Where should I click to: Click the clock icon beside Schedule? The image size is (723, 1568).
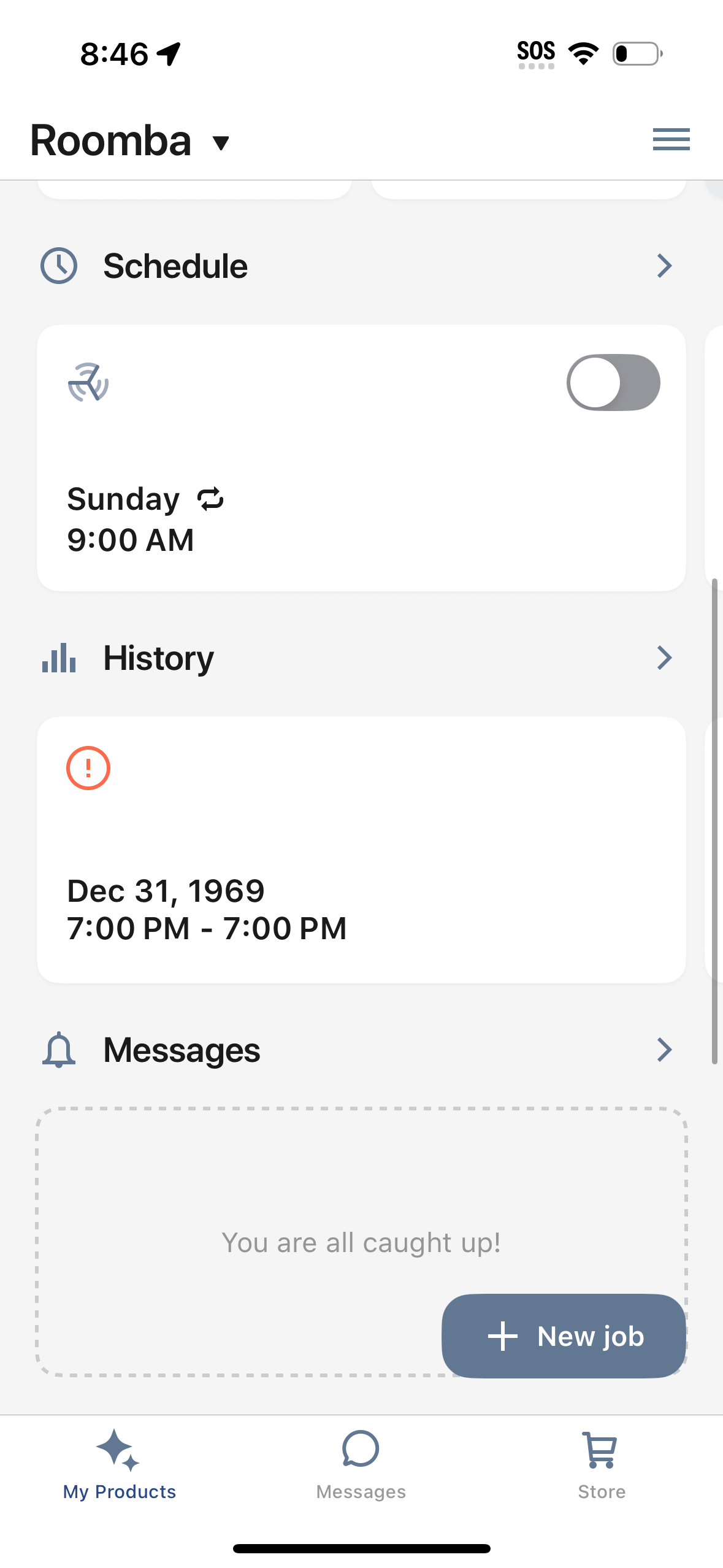[58, 266]
